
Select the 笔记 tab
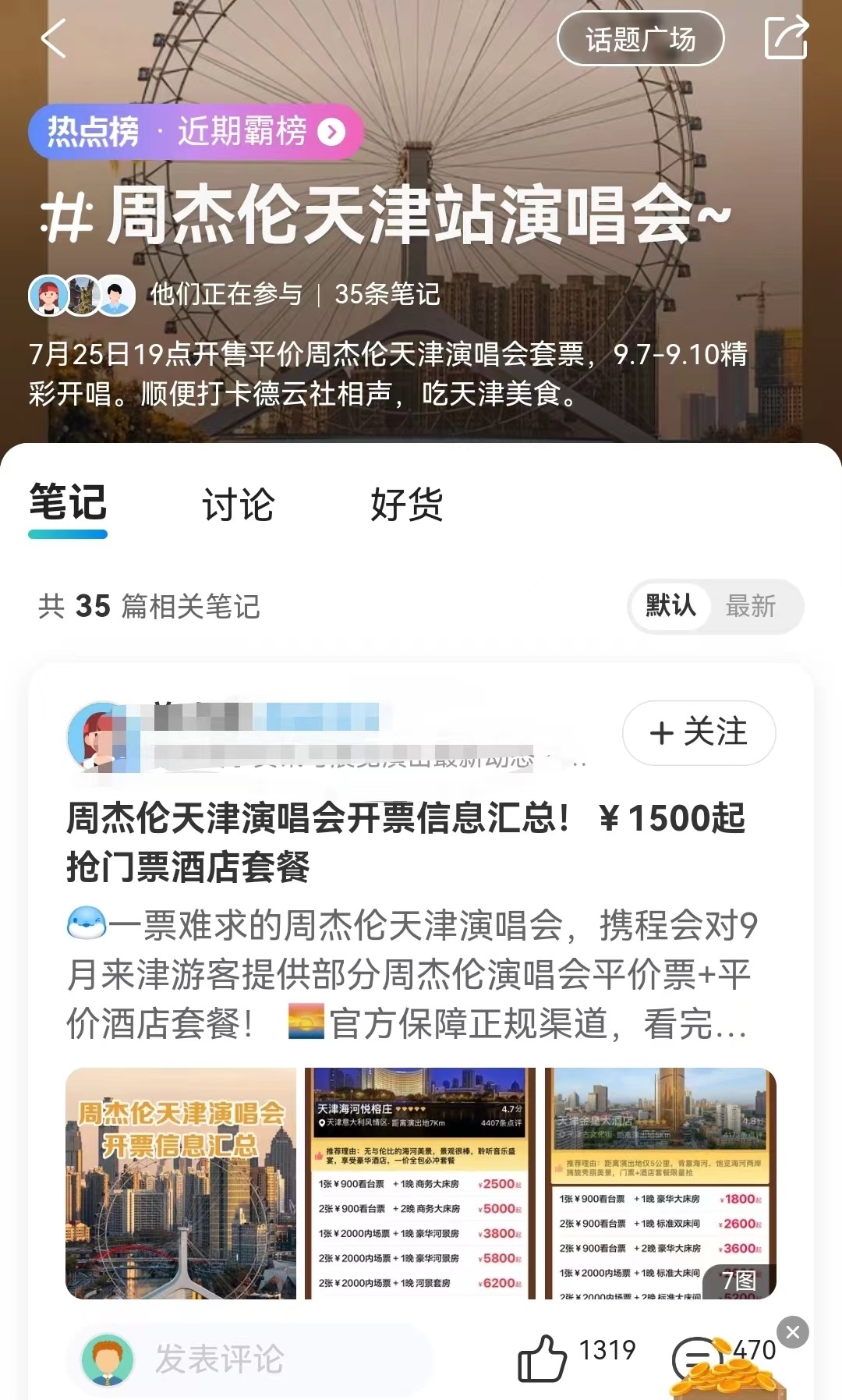pyautogui.click(x=68, y=503)
